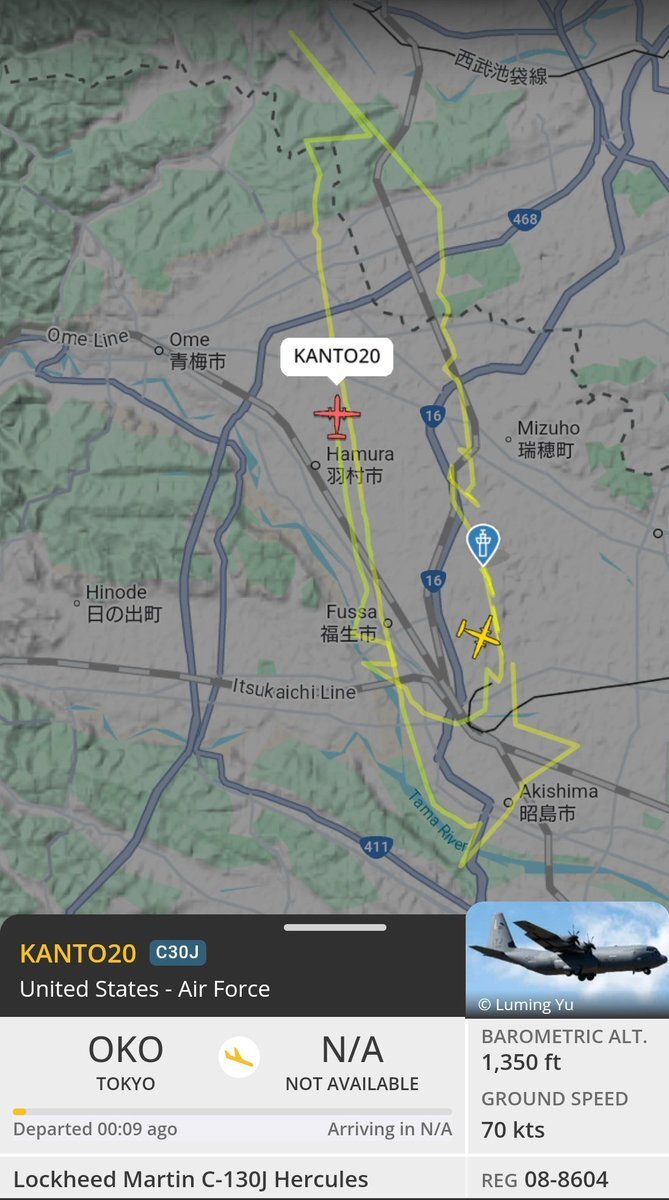Tap the KANTO20 callsign label bubble
The width and height of the screenshot is (669, 1200).
tap(336, 356)
